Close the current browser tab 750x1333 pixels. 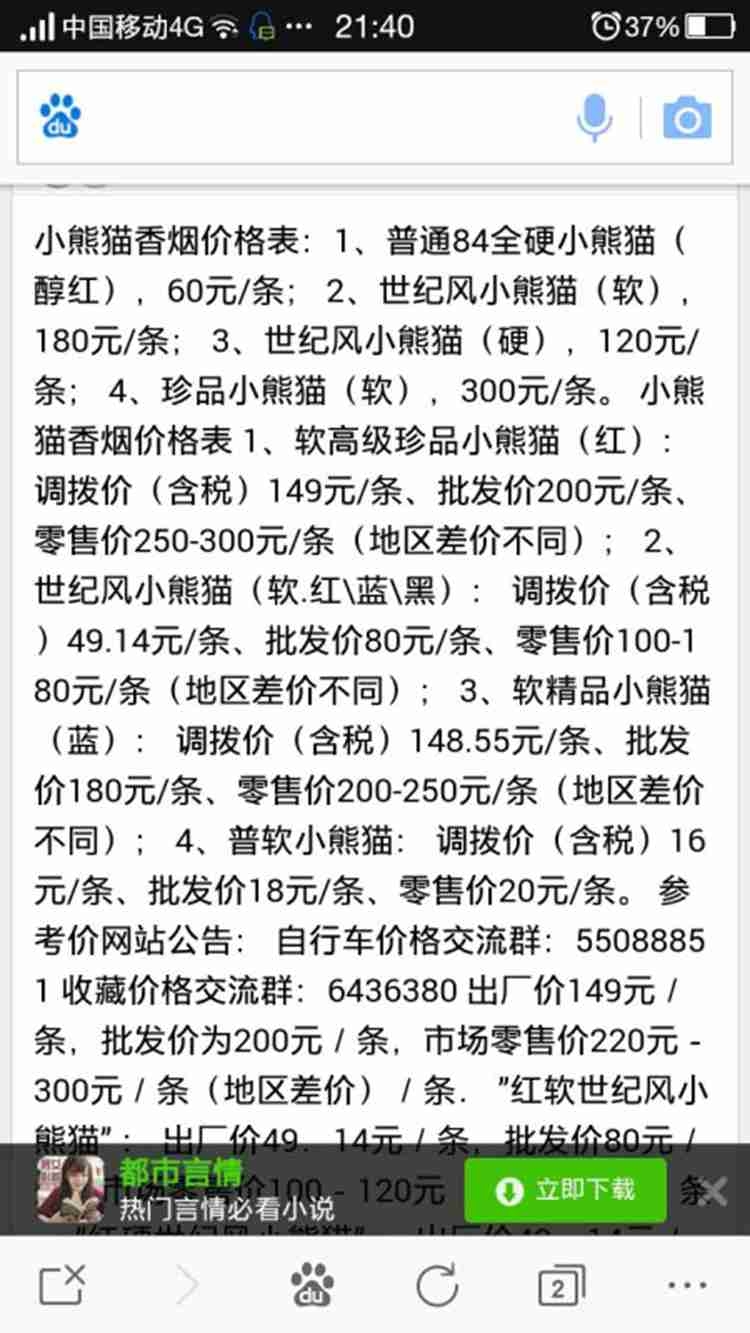pyautogui.click(x=62, y=1284)
